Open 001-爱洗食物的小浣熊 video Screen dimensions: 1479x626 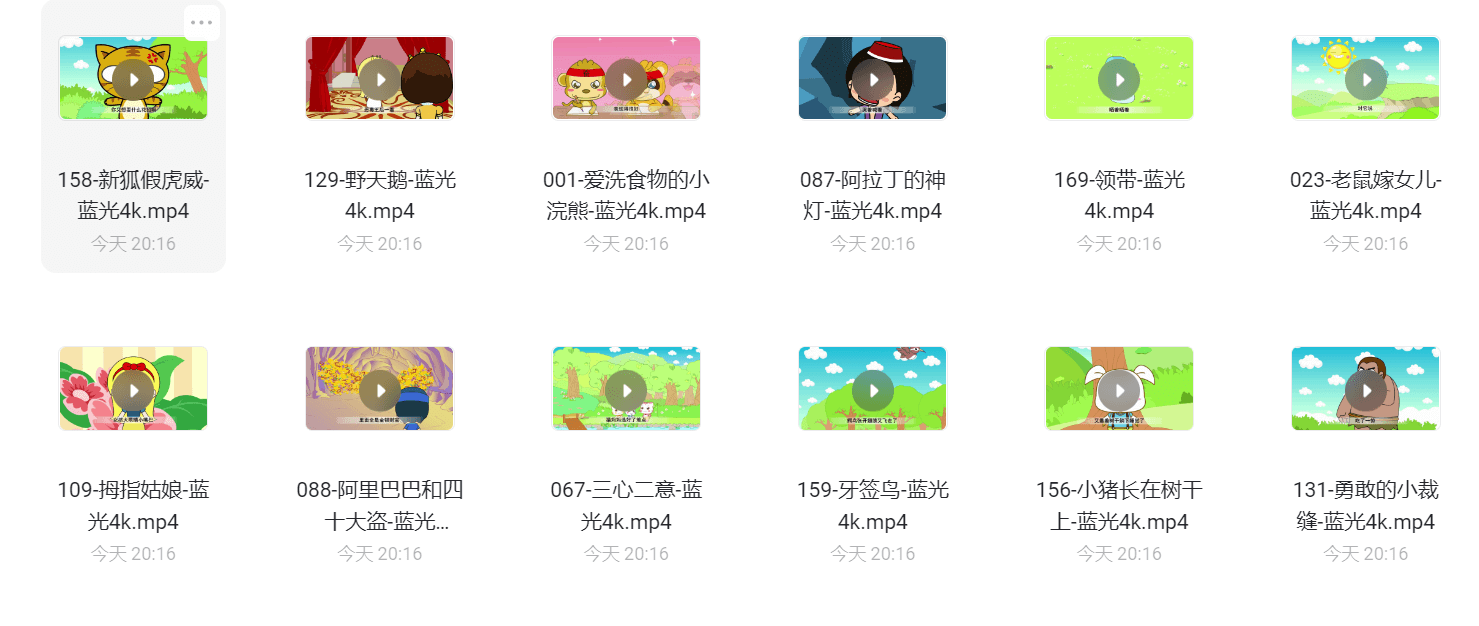coord(626,79)
